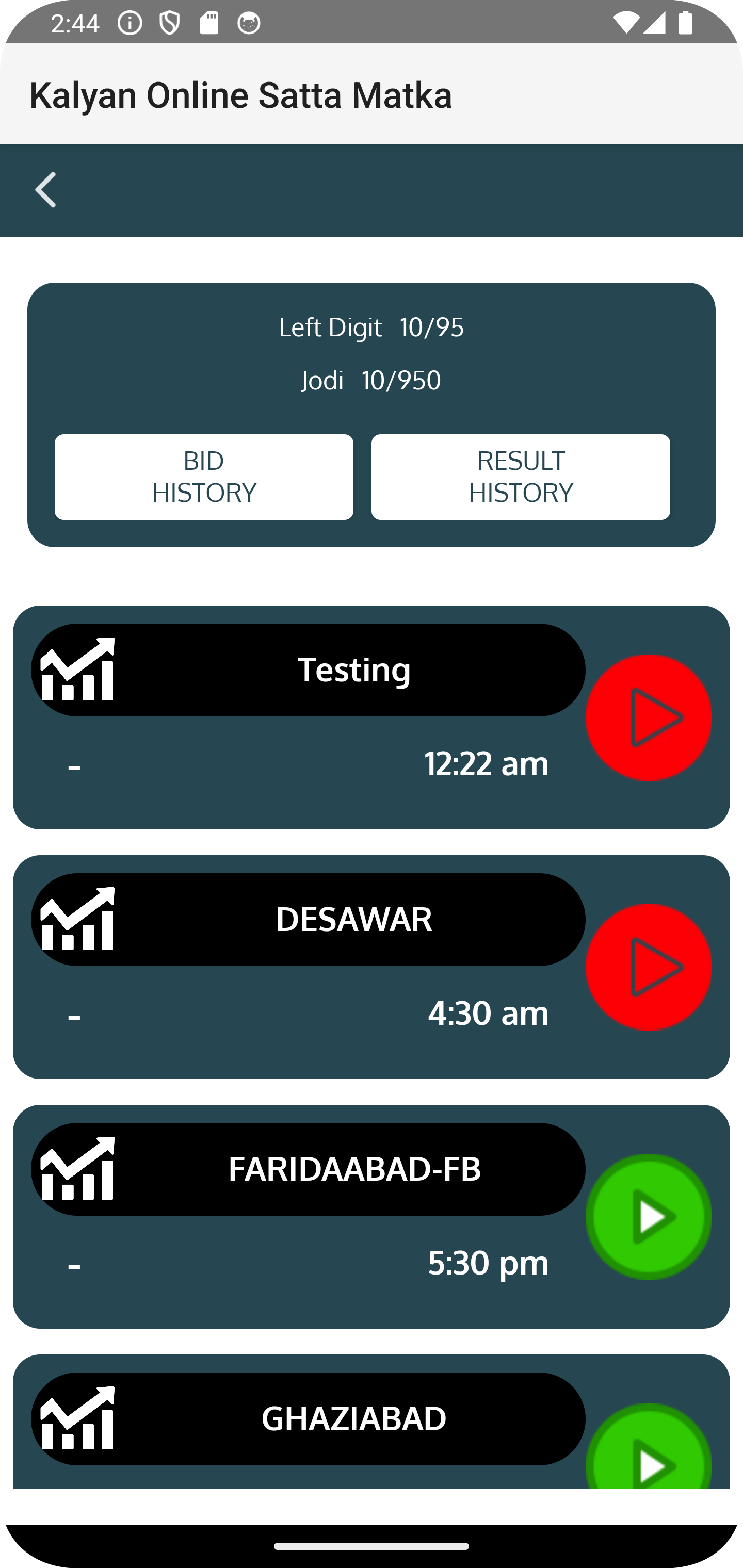Tap the Testing game name banner
The image size is (743, 1568).
tap(354, 668)
